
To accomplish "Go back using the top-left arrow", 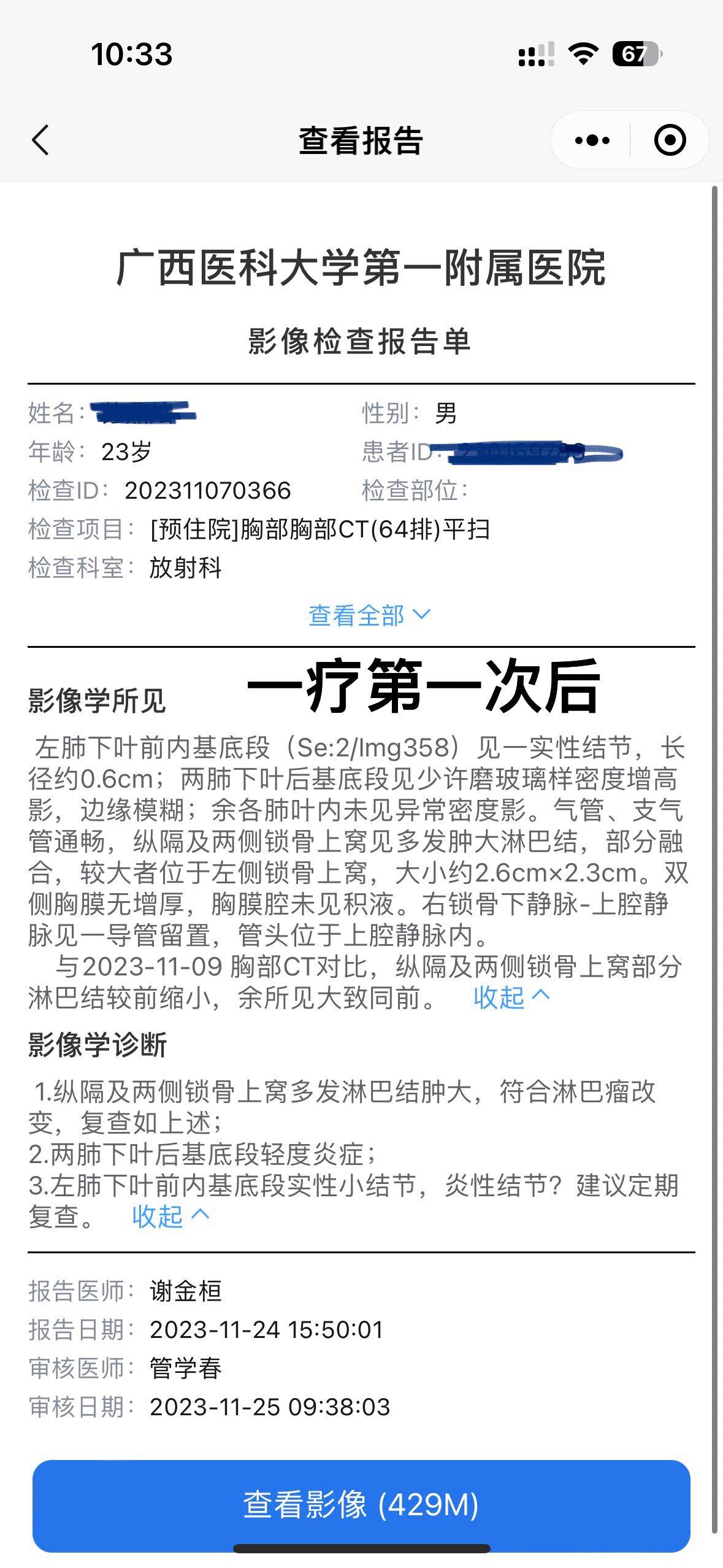I will point(40,140).
